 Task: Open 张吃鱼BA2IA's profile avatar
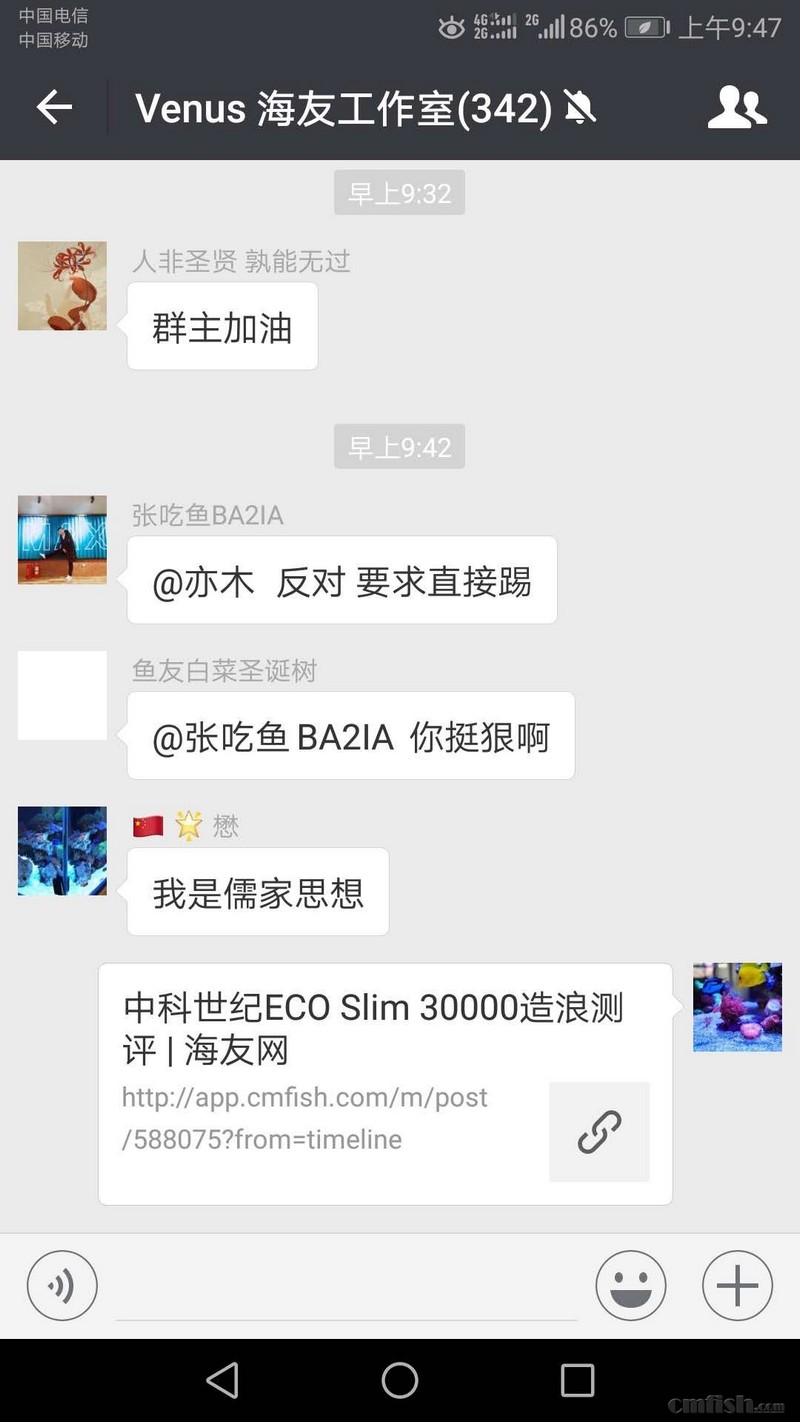point(62,540)
